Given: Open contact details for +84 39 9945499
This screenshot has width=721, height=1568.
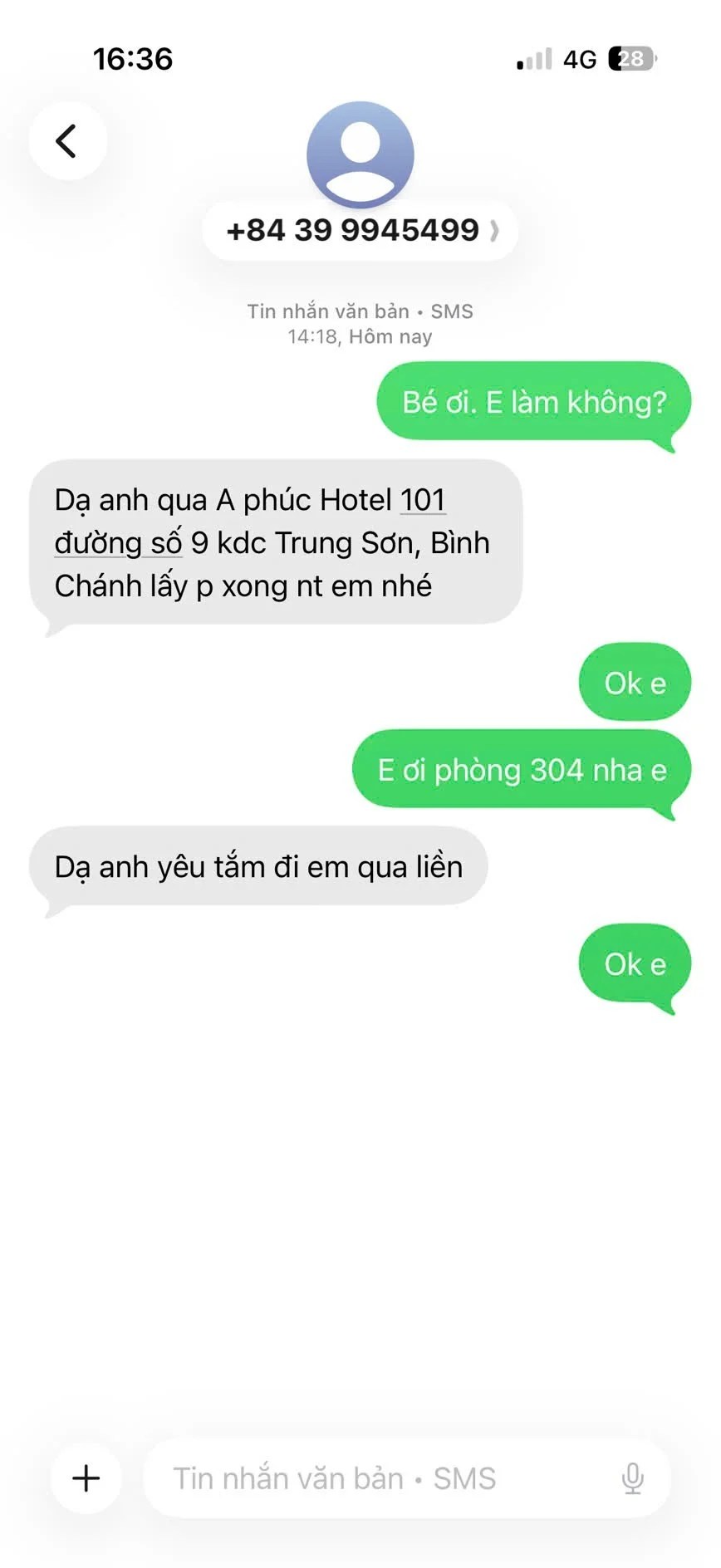Looking at the screenshot, I should (x=360, y=230).
